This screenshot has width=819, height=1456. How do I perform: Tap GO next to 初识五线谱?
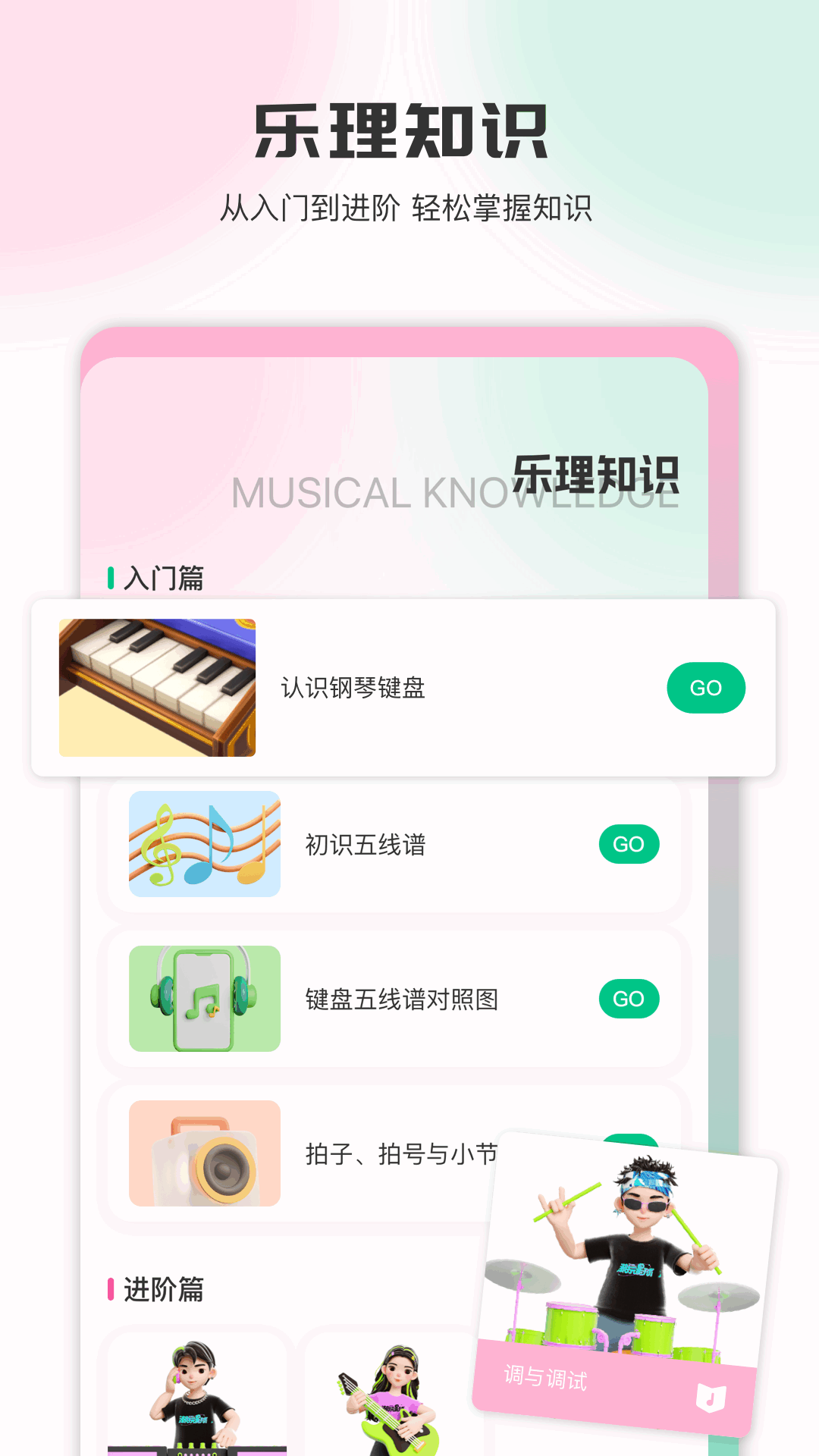[x=628, y=843]
